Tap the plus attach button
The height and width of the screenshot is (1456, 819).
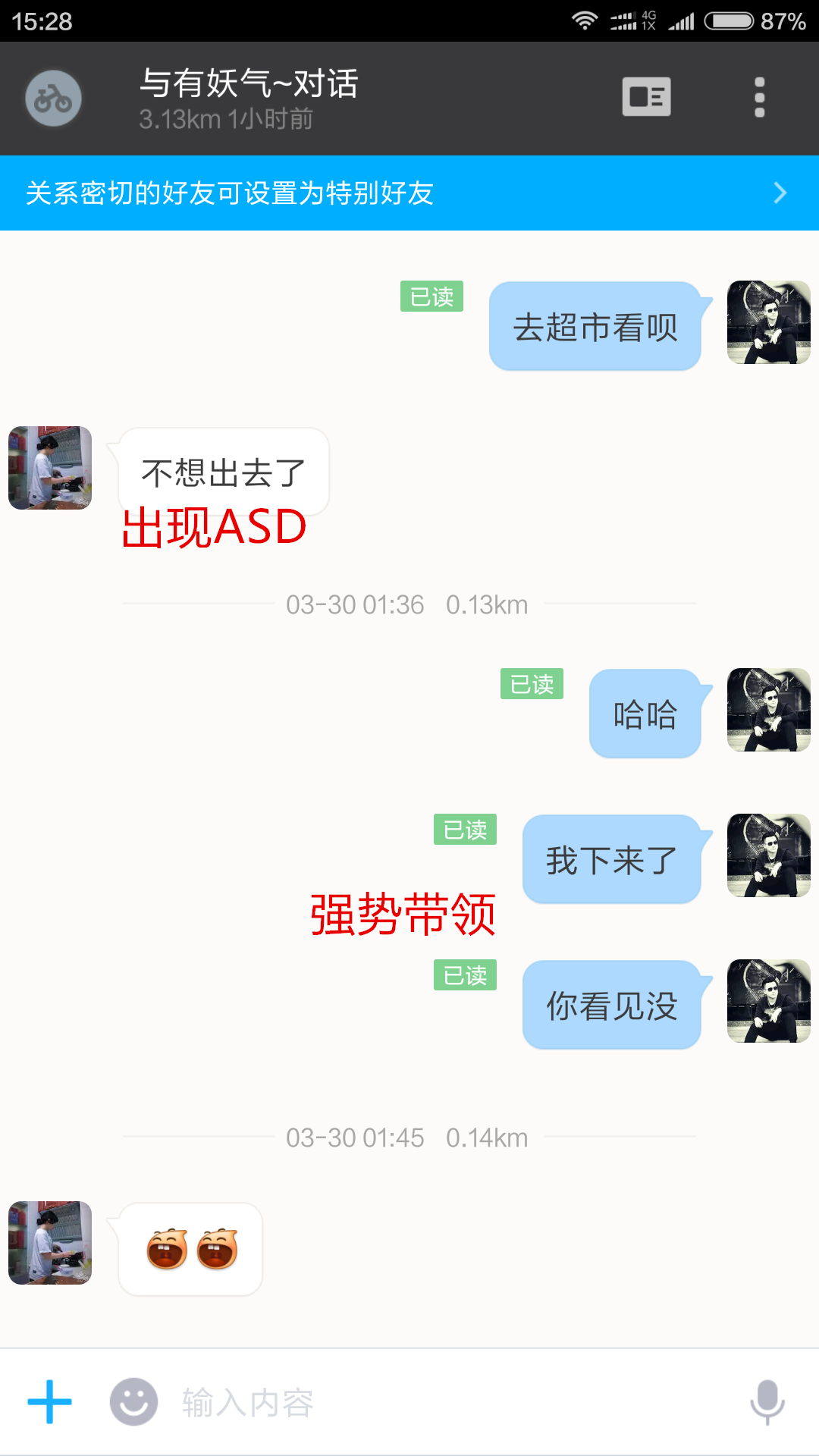click(x=50, y=1401)
